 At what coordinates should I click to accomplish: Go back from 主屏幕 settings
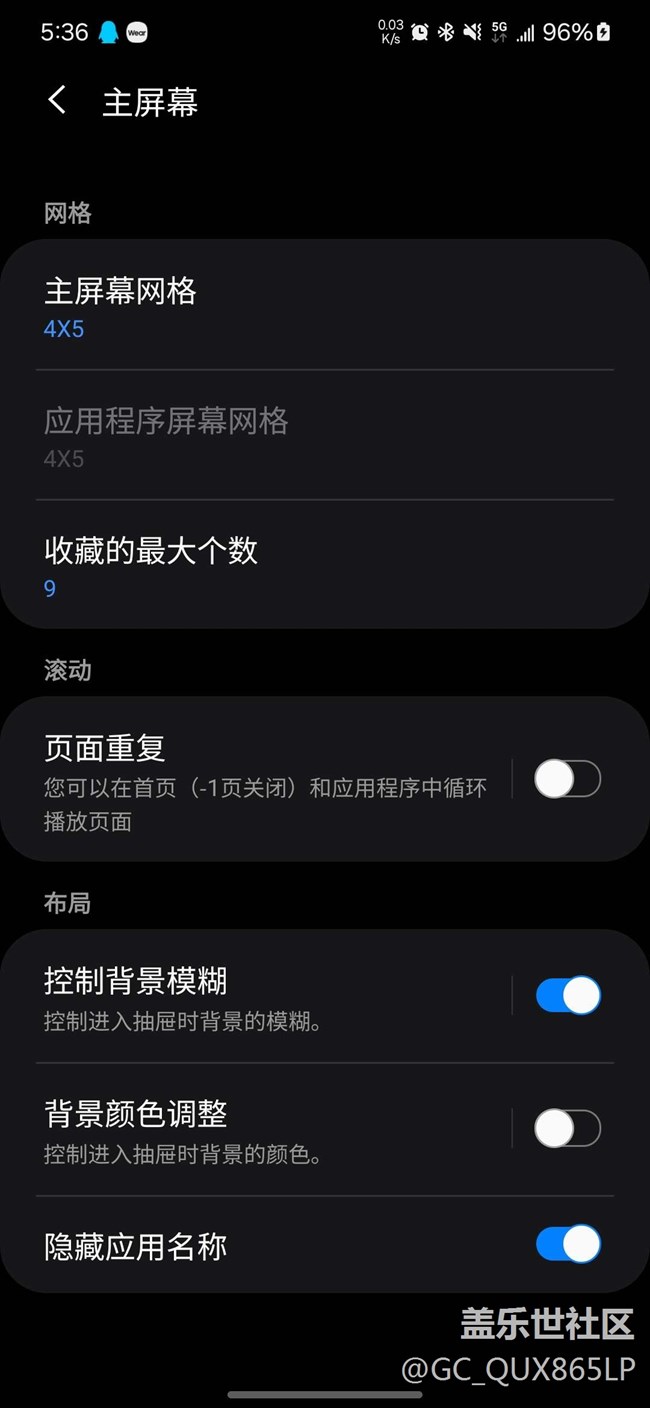(x=57, y=101)
